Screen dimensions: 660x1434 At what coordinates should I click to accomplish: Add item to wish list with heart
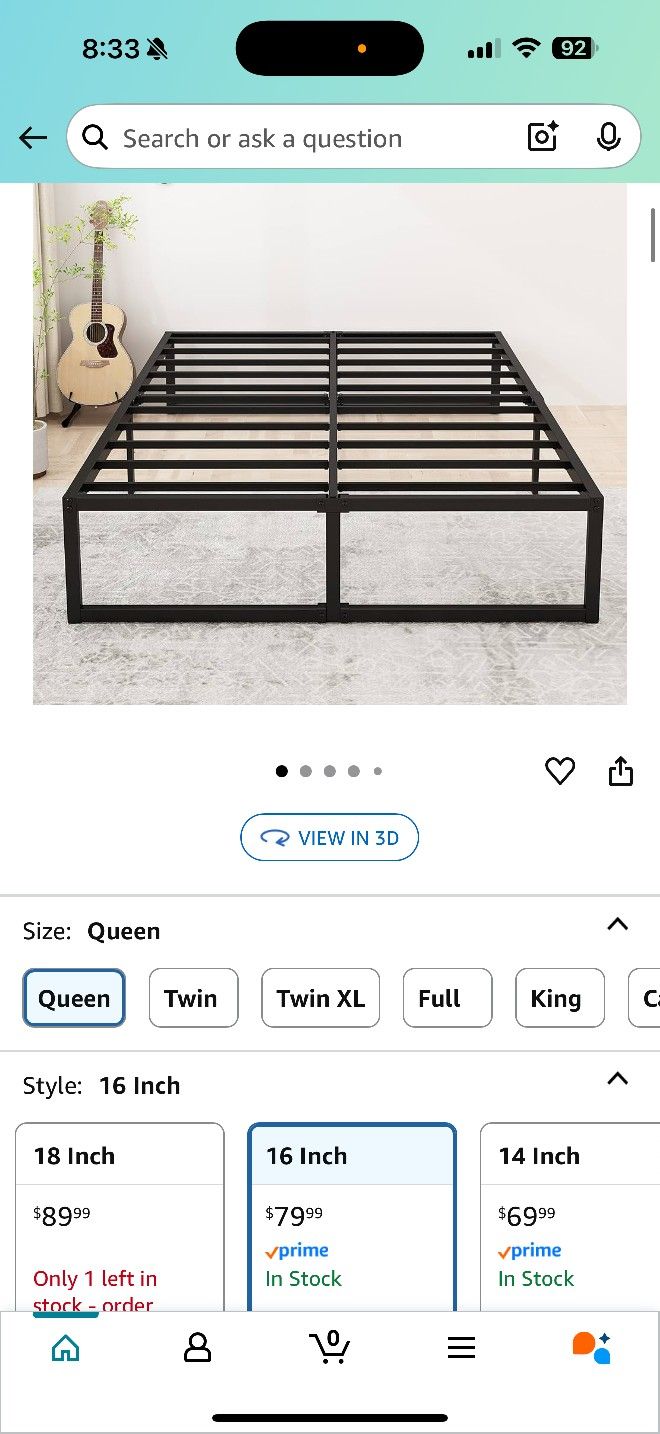[560, 771]
